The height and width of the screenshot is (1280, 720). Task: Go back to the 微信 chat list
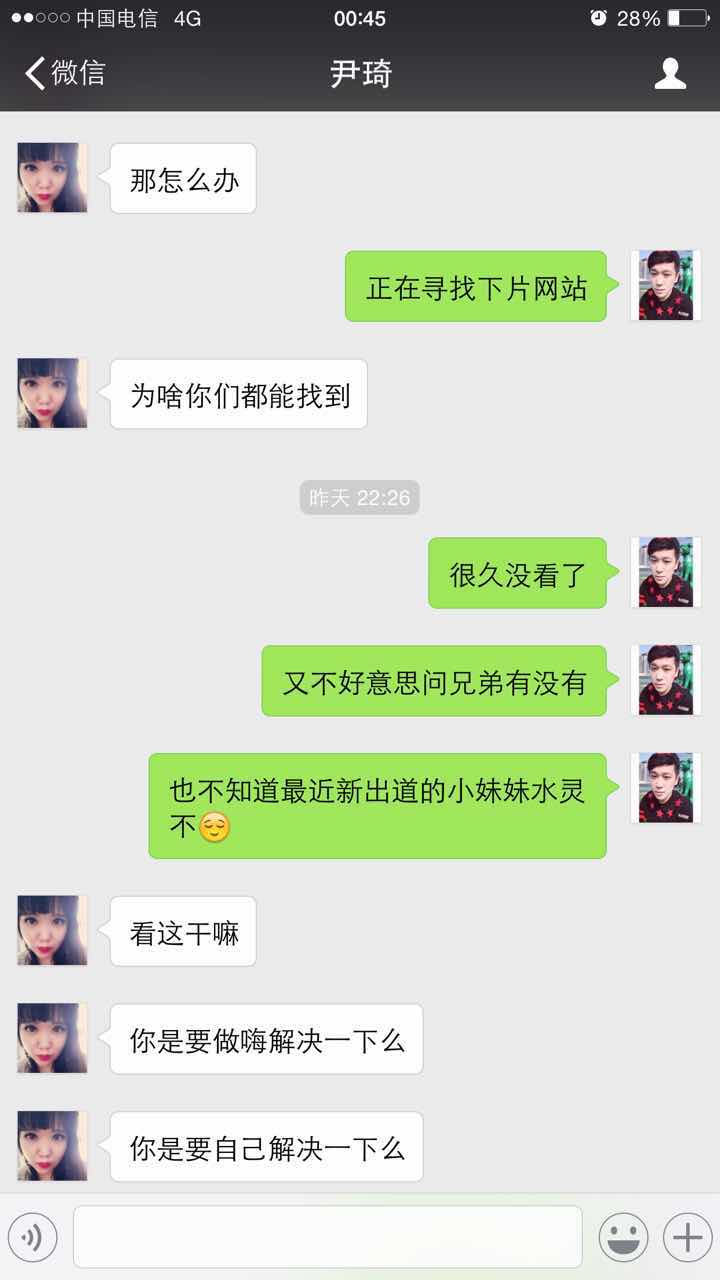65,73
